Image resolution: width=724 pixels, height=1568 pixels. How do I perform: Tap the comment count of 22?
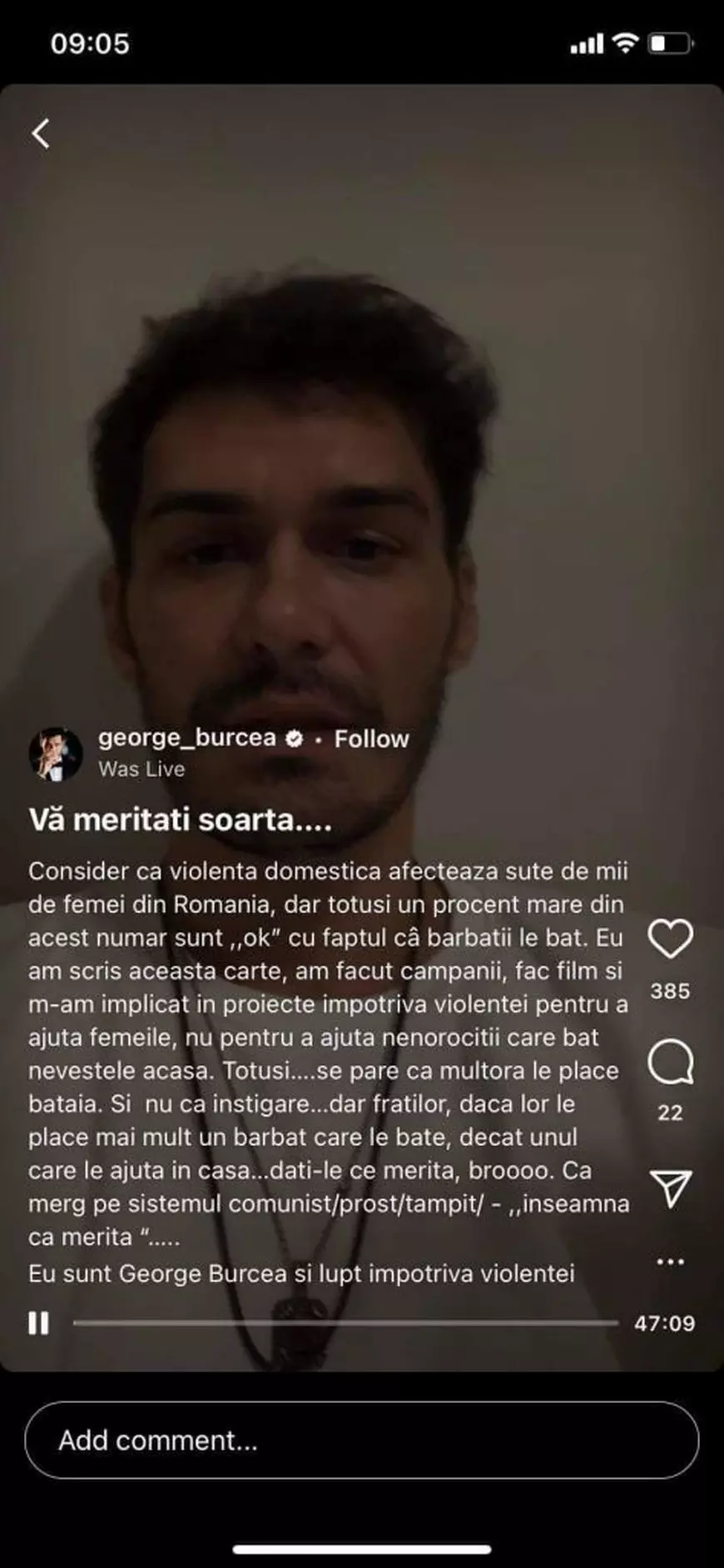click(x=671, y=1113)
